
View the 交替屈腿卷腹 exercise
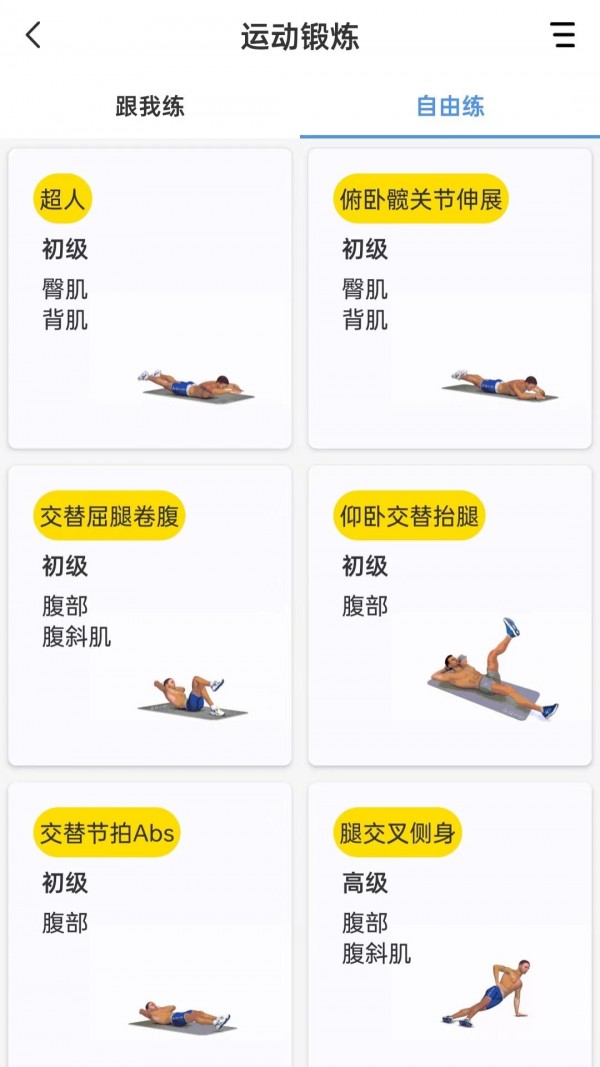click(150, 615)
